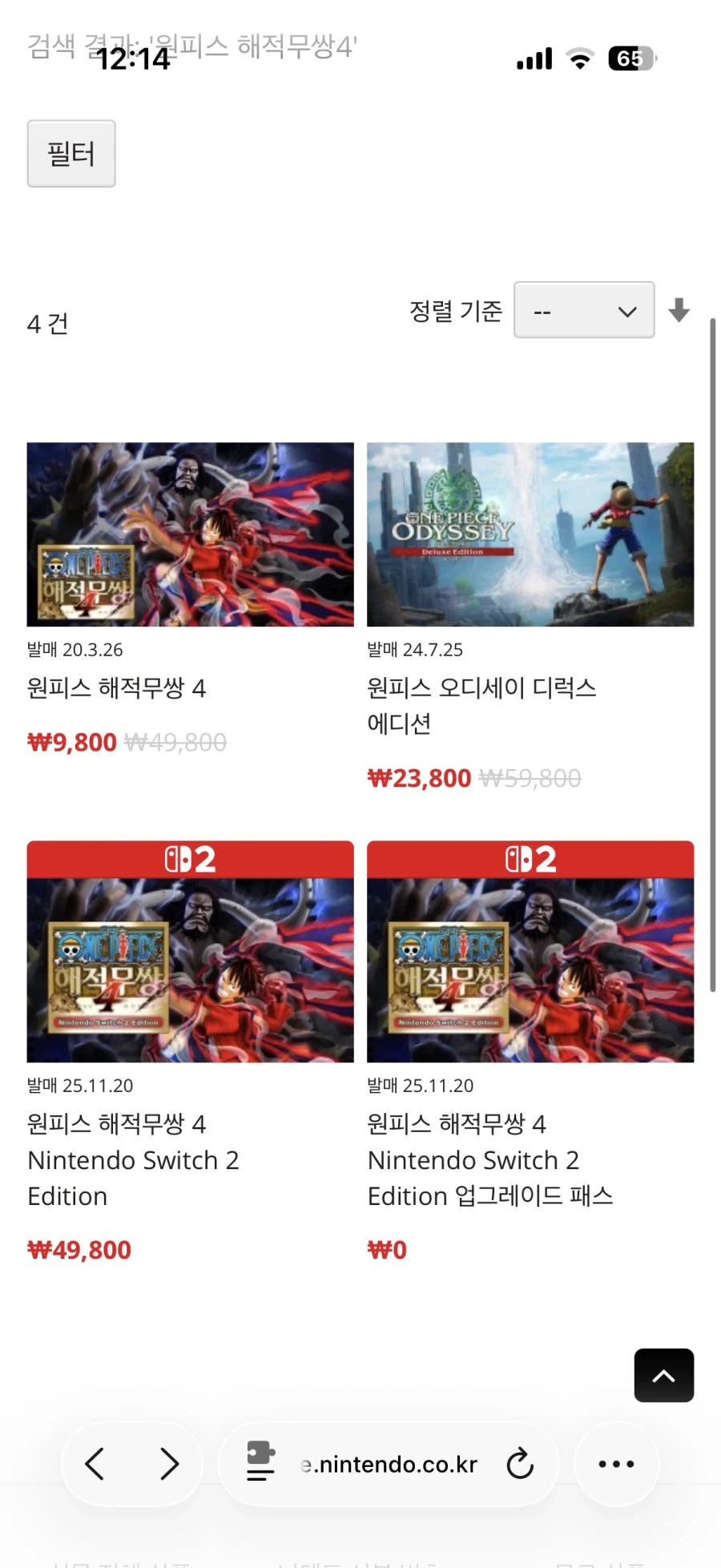Viewport: 721px width, 1568px height.
Task: Tap the scroll-to-top arrow button
Action: coord(663,1376)
